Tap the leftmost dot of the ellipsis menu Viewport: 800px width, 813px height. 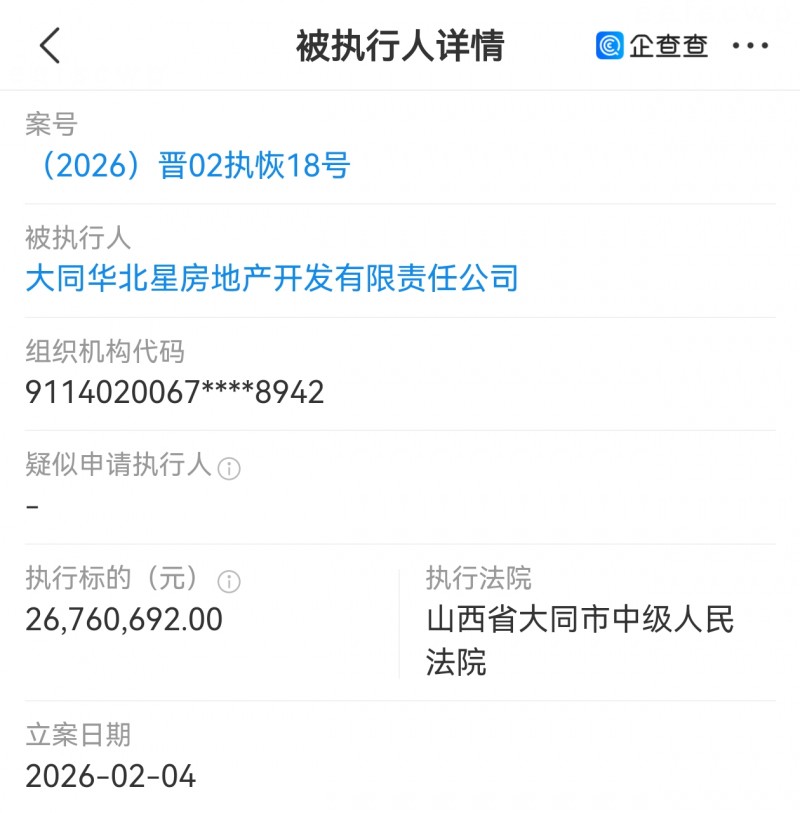coord(734,46)
